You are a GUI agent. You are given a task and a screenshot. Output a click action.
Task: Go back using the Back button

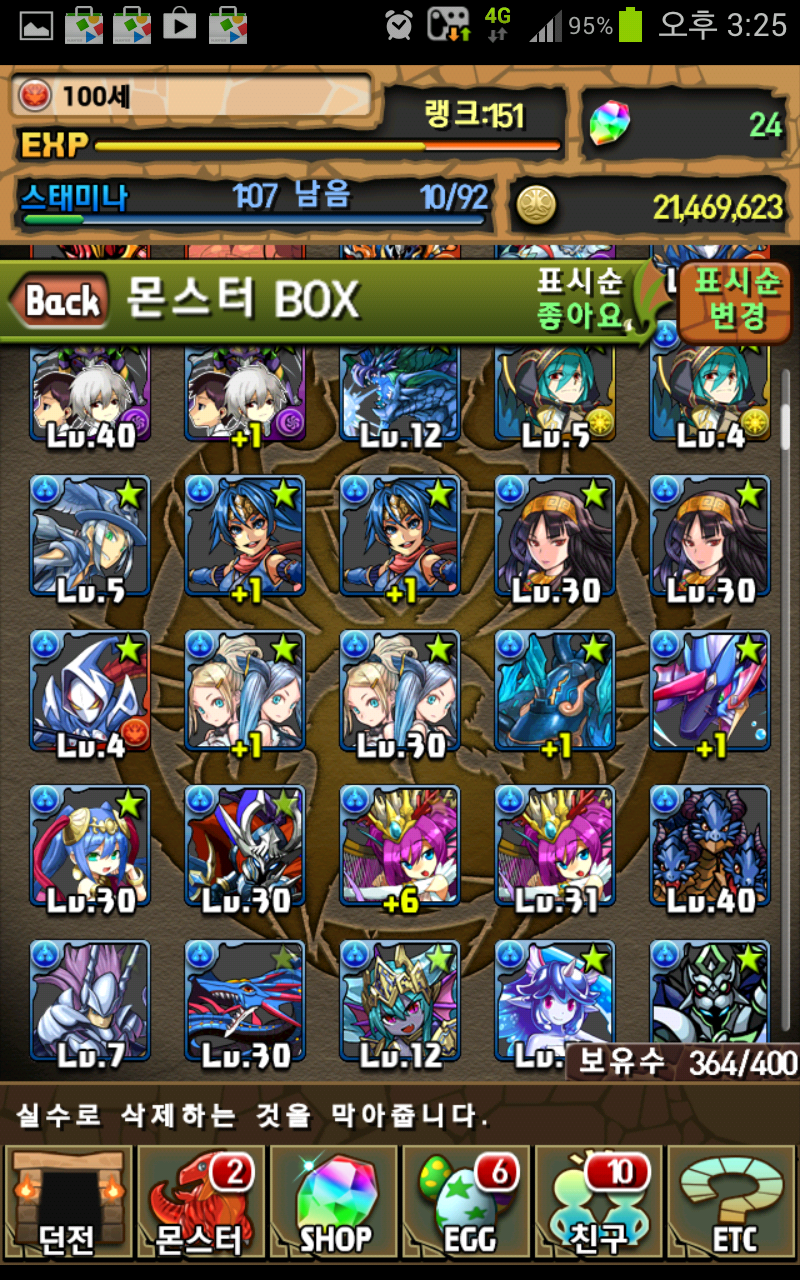pos(60,300)
